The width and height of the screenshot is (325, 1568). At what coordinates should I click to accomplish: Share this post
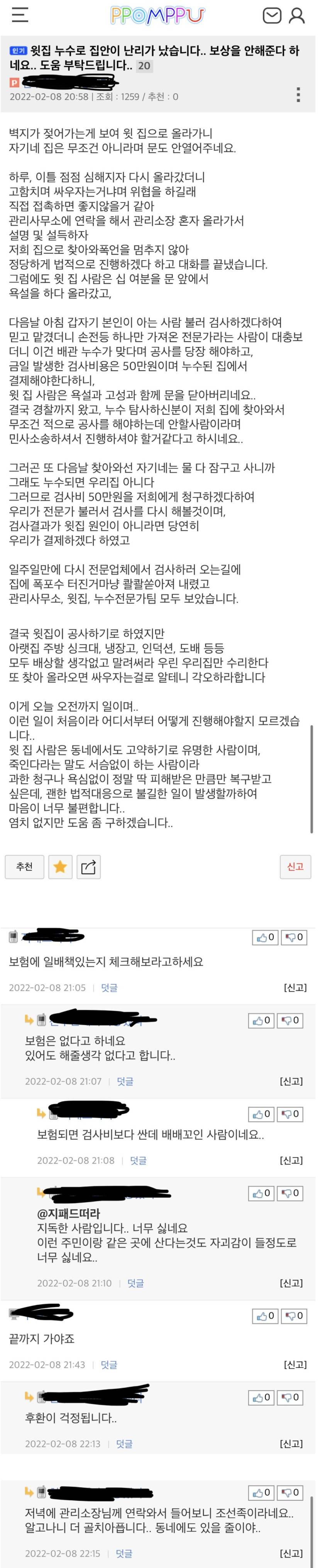click(x=88, y=866)
